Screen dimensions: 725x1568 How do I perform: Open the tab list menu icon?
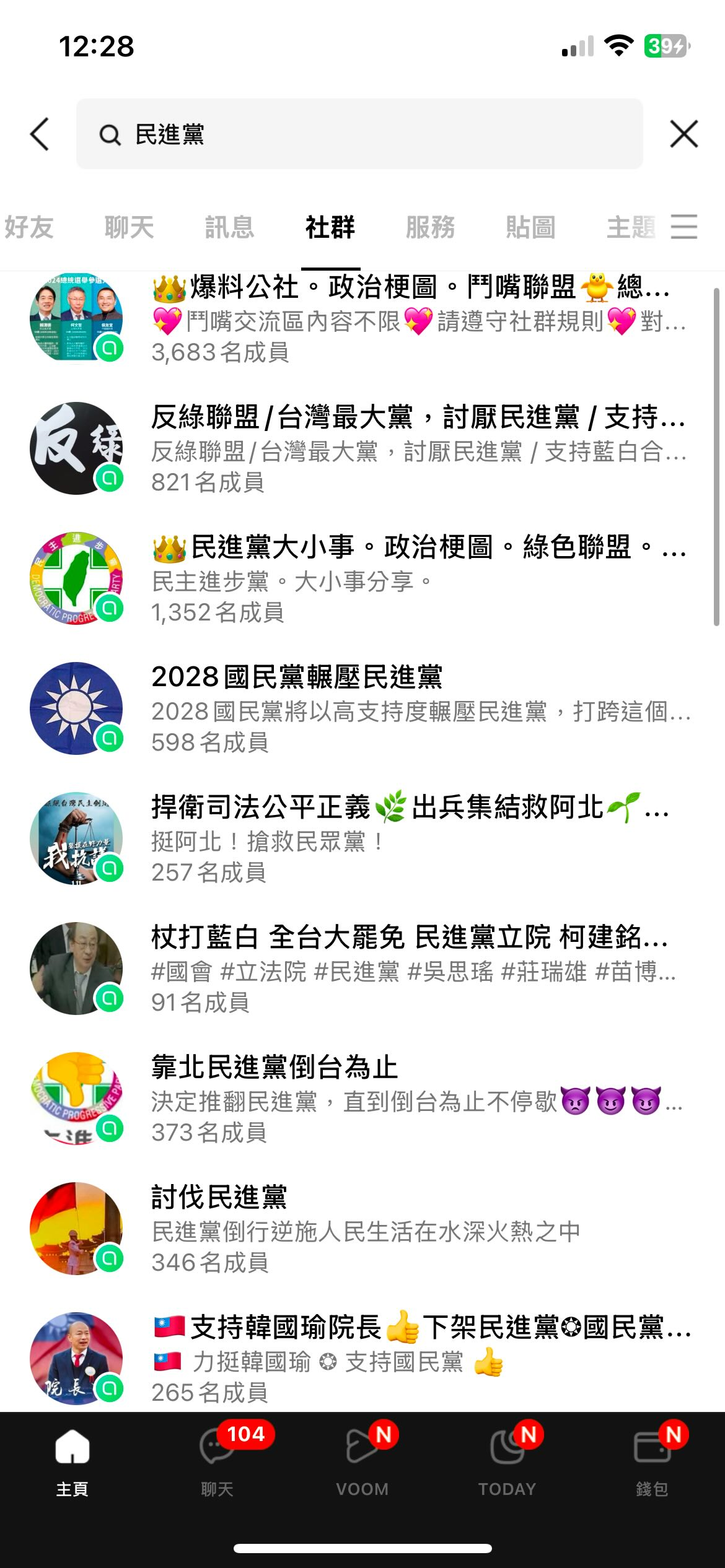(684, 227)
